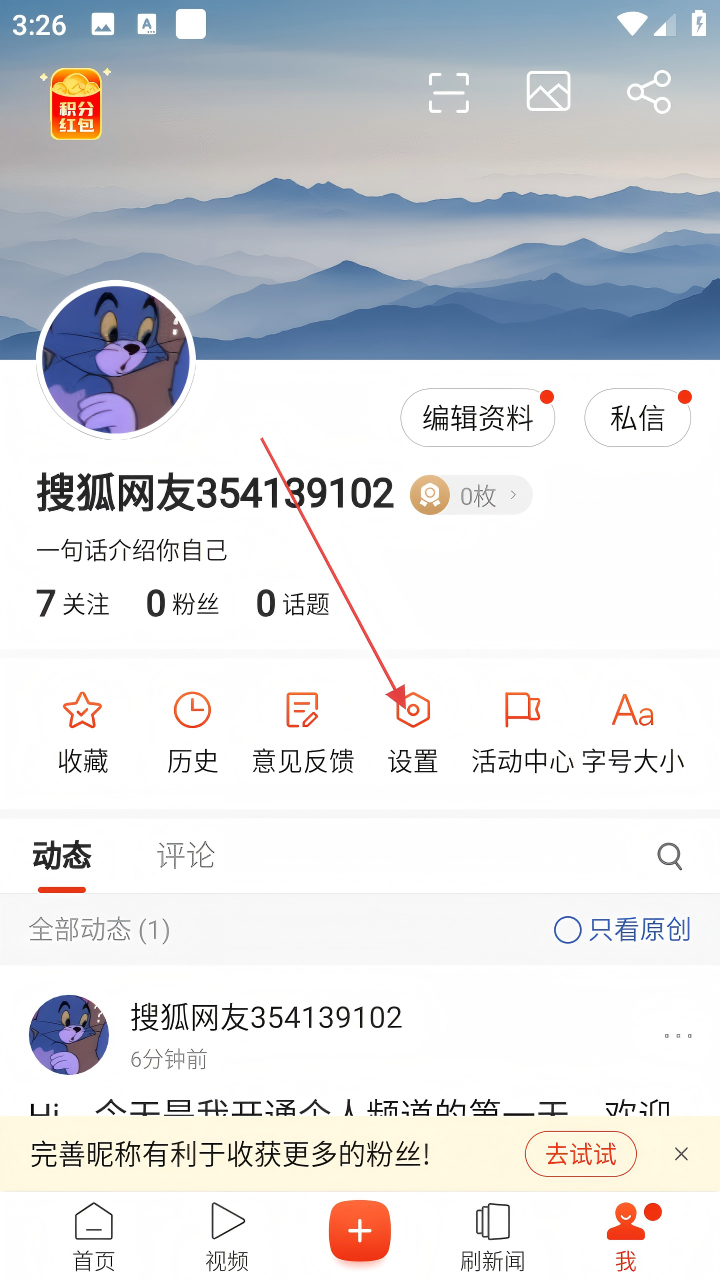Change the profile background image
Screen dimensions: 720x1280
point(548,92)
